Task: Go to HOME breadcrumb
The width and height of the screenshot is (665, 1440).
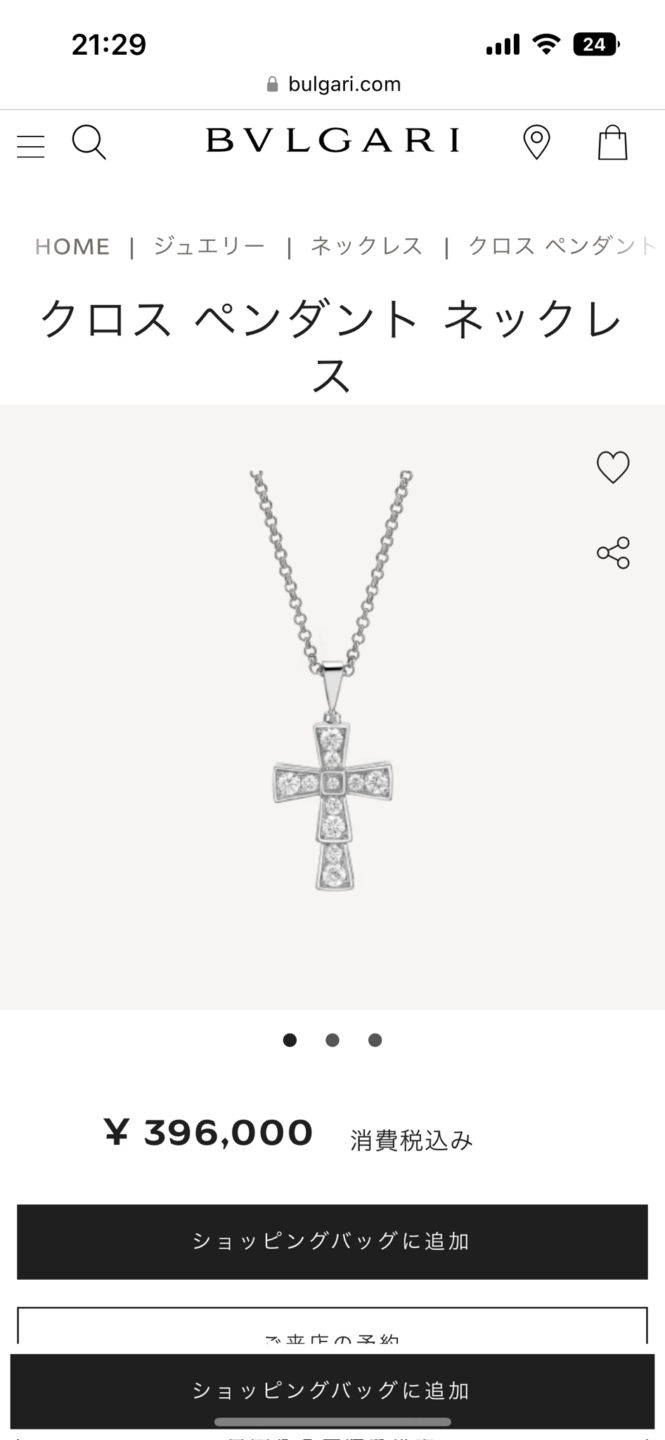Action: click(72, 246)
